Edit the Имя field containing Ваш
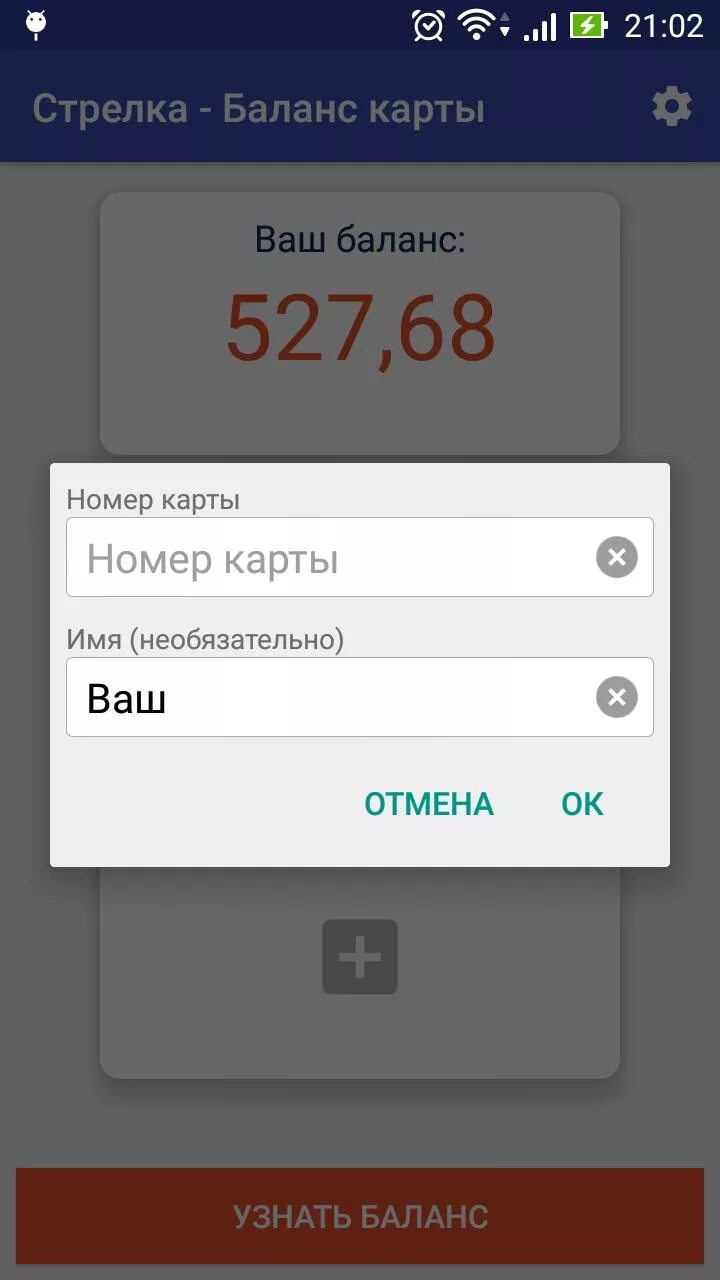The height and width of the screenshot is (1280, 720). (330, 697)
